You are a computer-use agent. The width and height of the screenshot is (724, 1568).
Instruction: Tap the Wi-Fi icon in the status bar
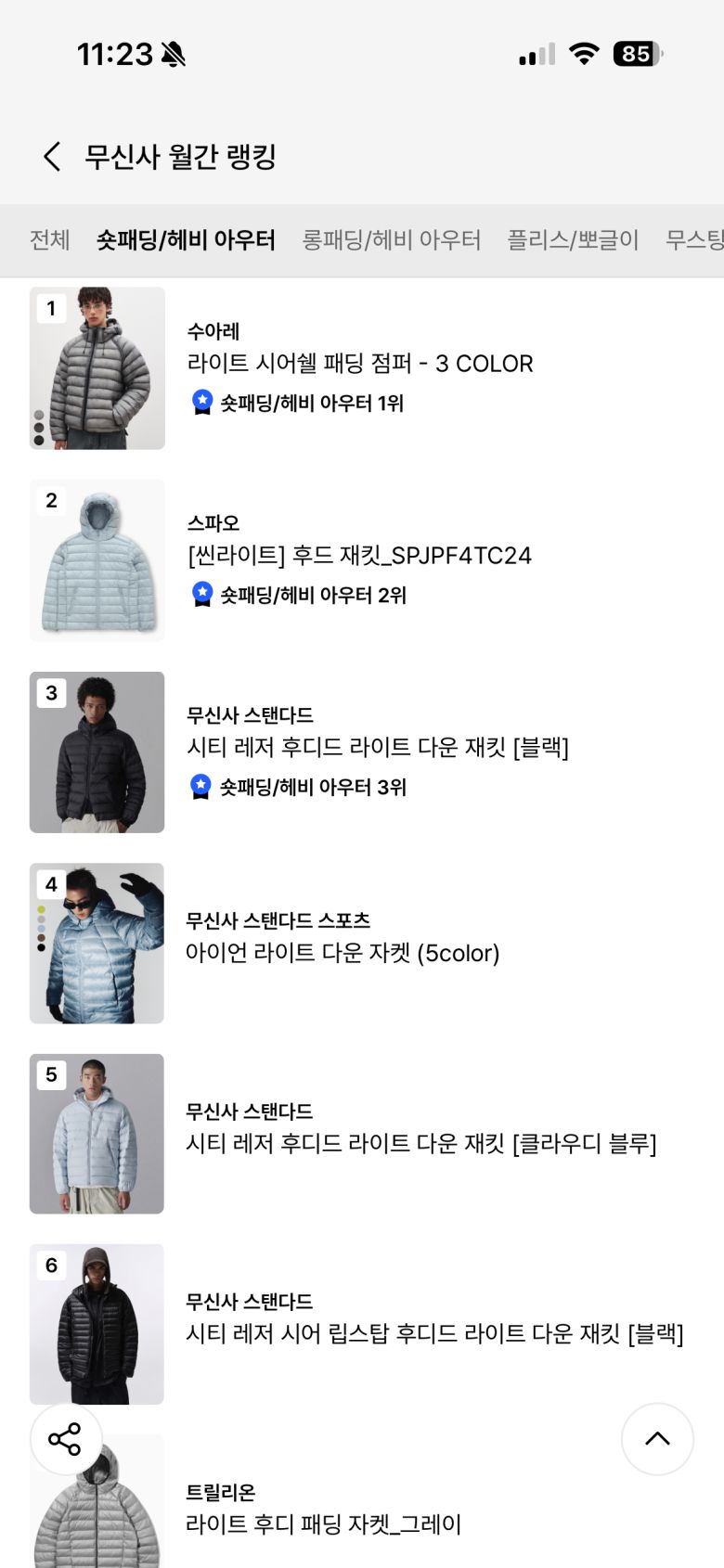(583, 54)
